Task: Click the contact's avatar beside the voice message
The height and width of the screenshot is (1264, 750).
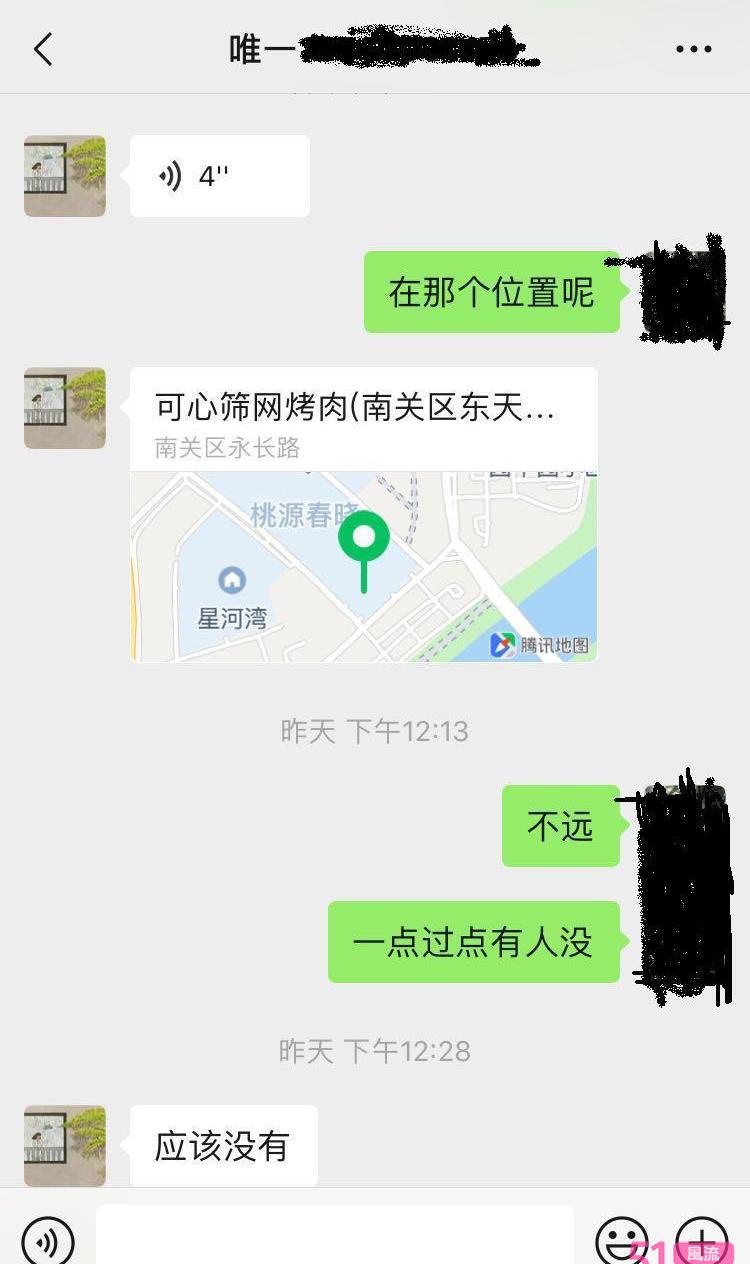Action: (64, 175)
